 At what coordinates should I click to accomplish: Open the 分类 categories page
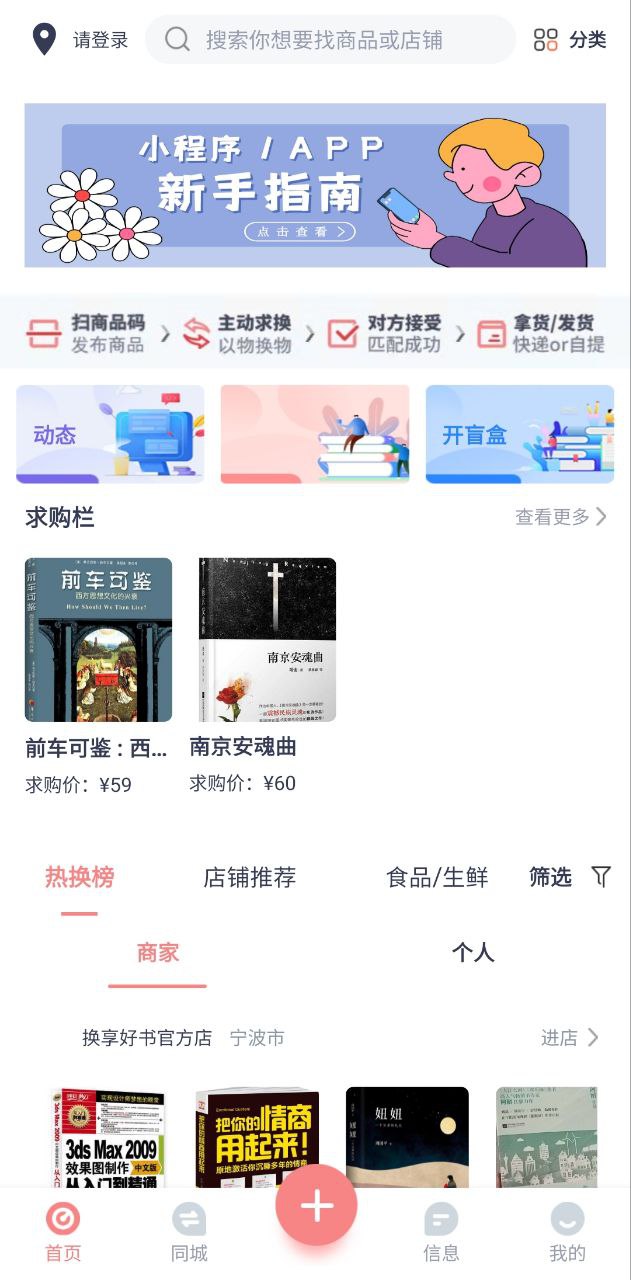click(570, 40)
